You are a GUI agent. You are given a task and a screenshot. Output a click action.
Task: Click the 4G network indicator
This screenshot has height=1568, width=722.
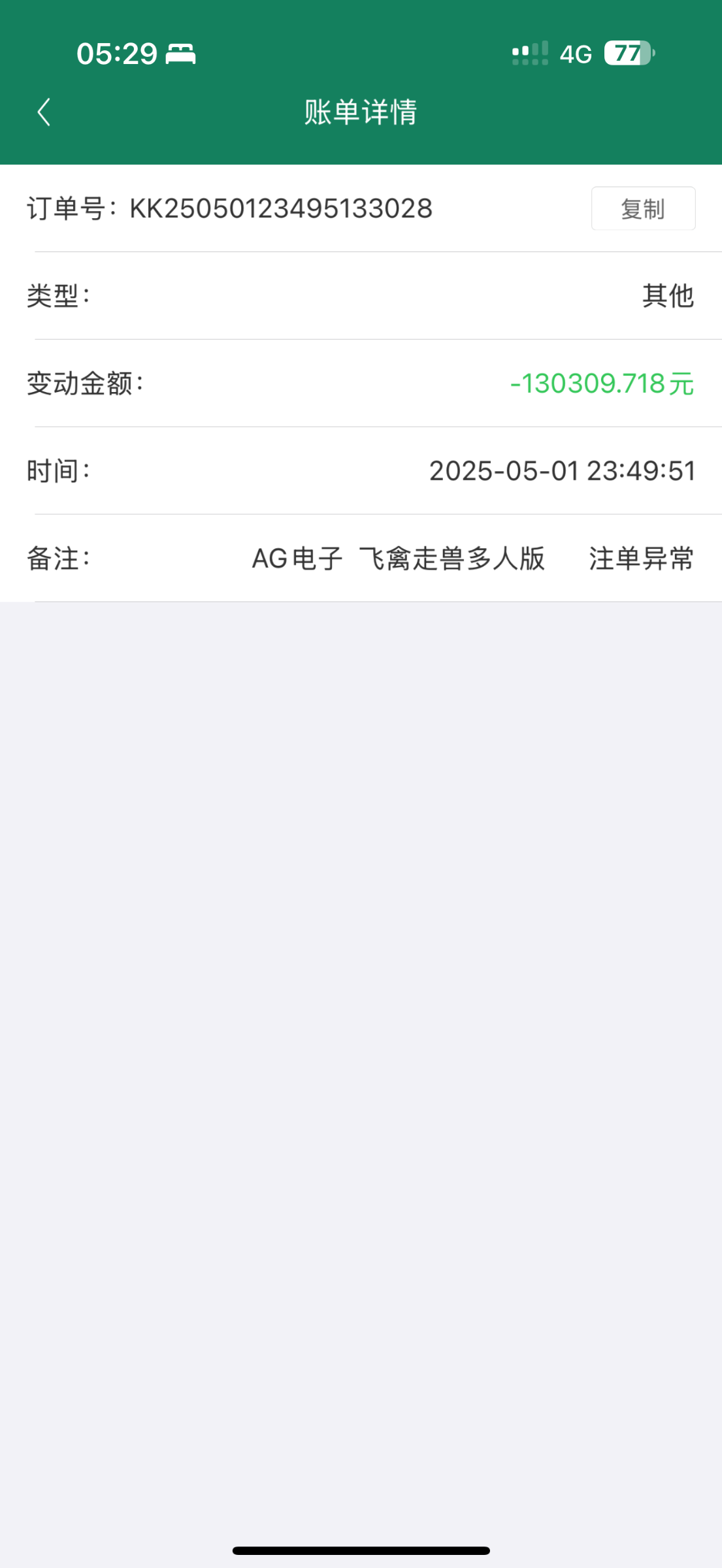click(575, 54)
